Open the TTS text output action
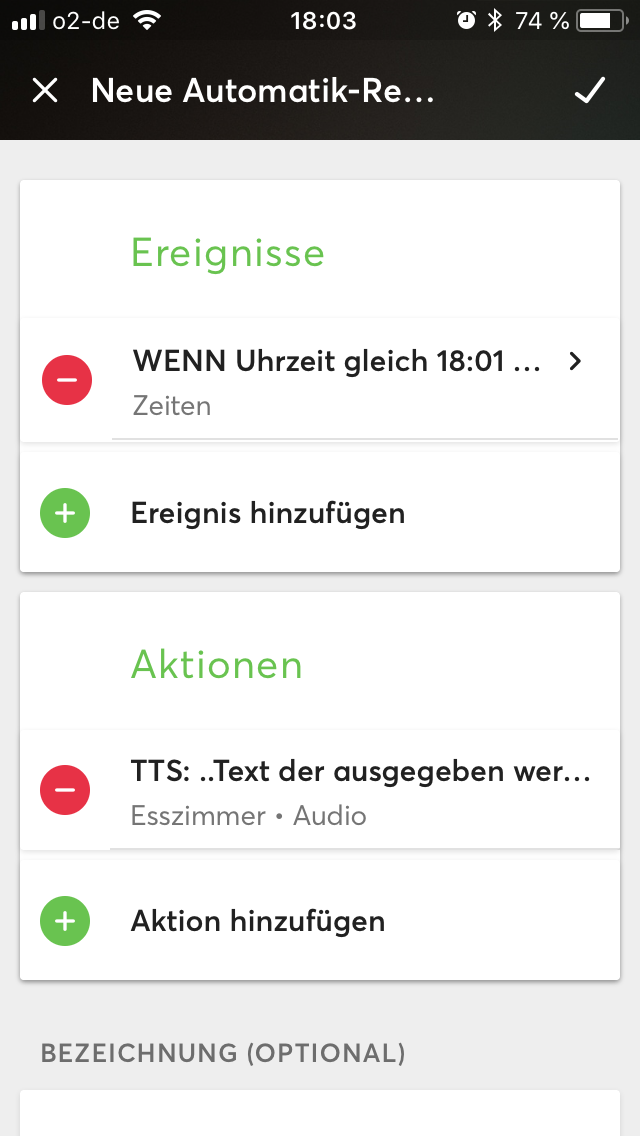The height and width of the screenshot is (1136, 640). pos(360,790)
